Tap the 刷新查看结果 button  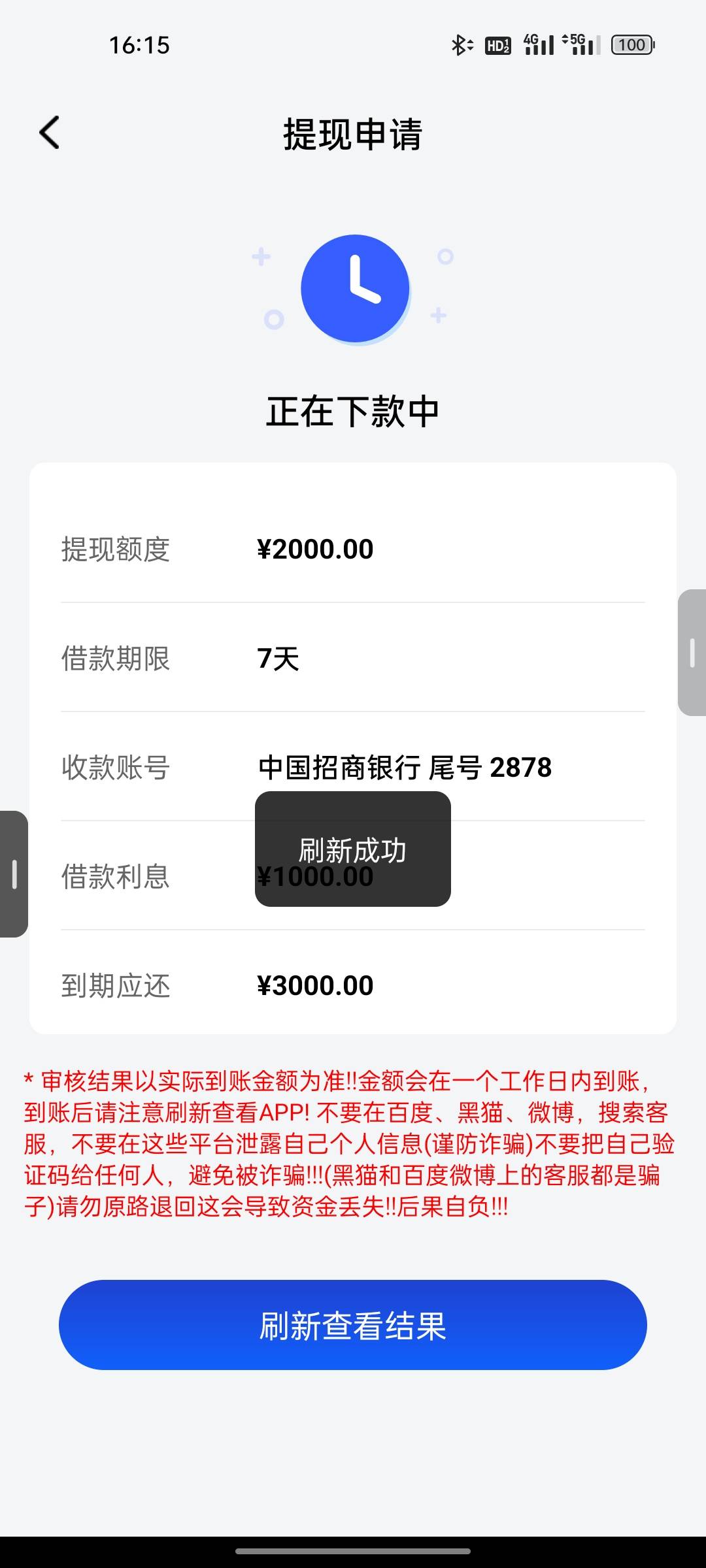[x=353, y=1324]
